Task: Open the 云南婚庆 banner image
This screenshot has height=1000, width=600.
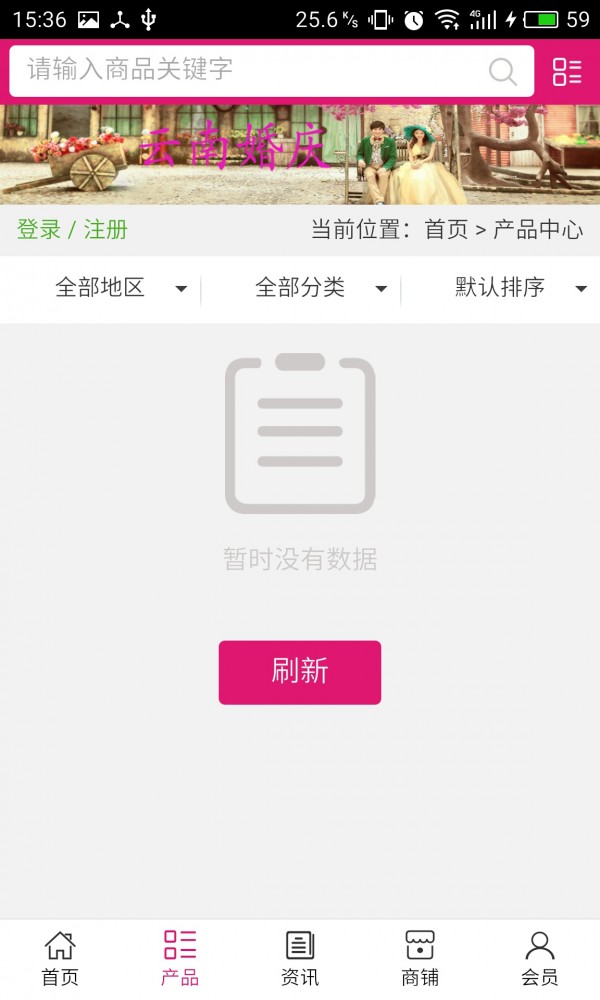Action: (300, 155)
